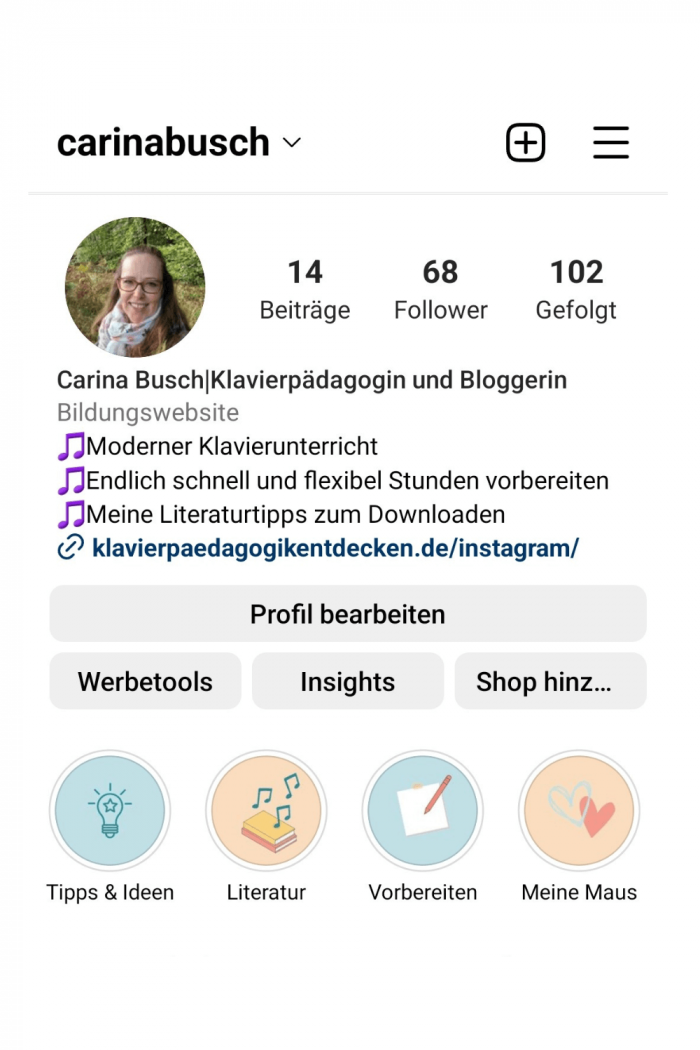Open the account switcher next to carinabusch
The height and width of the screenshot is (1050, 700).
[291, 143]
